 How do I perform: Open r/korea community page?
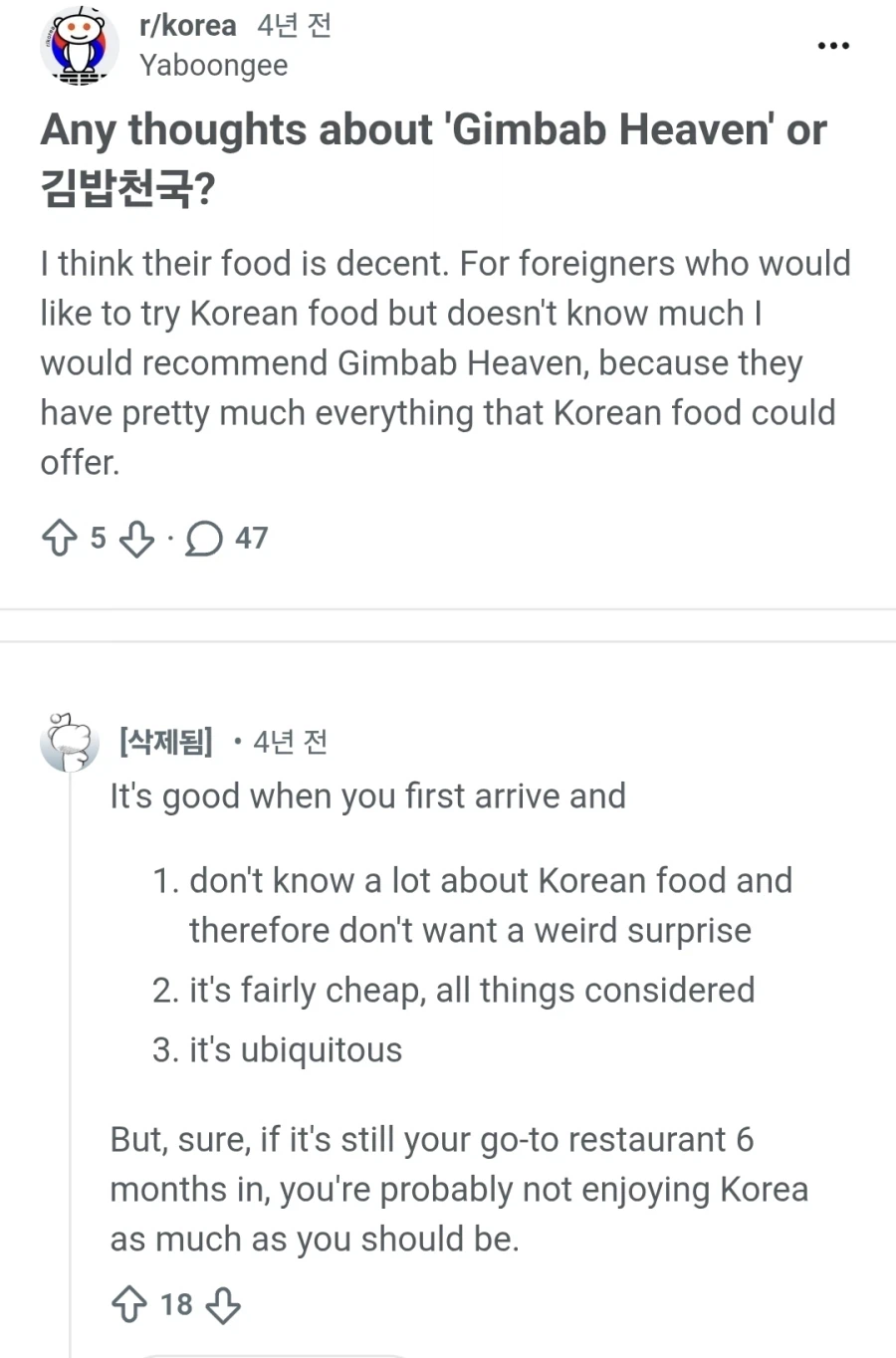[187, 26]
